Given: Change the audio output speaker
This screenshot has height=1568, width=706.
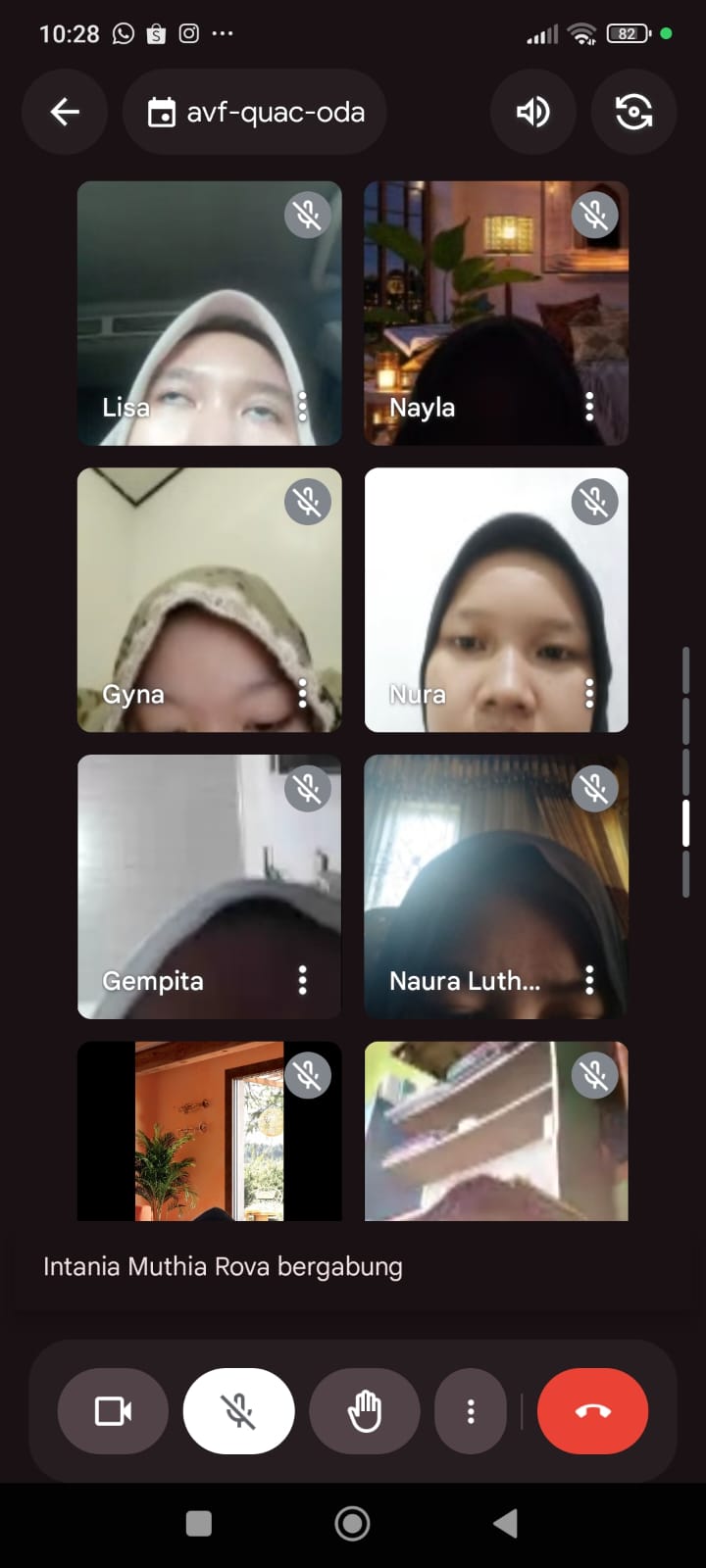Looking at the screenshot, I should click(532, 112).
